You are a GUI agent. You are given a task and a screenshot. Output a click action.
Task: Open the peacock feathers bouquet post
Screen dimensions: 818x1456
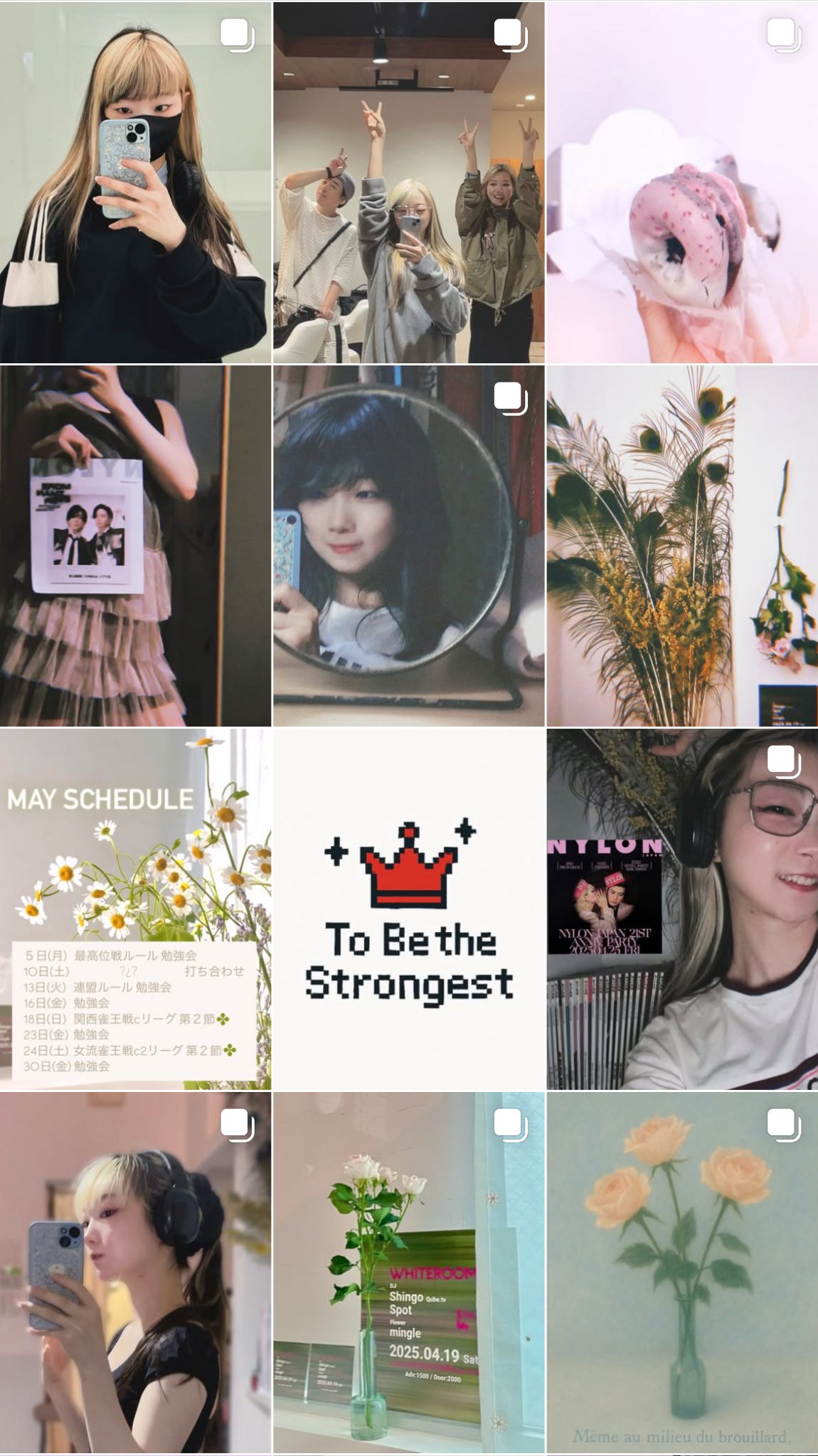tap(682, 546)
